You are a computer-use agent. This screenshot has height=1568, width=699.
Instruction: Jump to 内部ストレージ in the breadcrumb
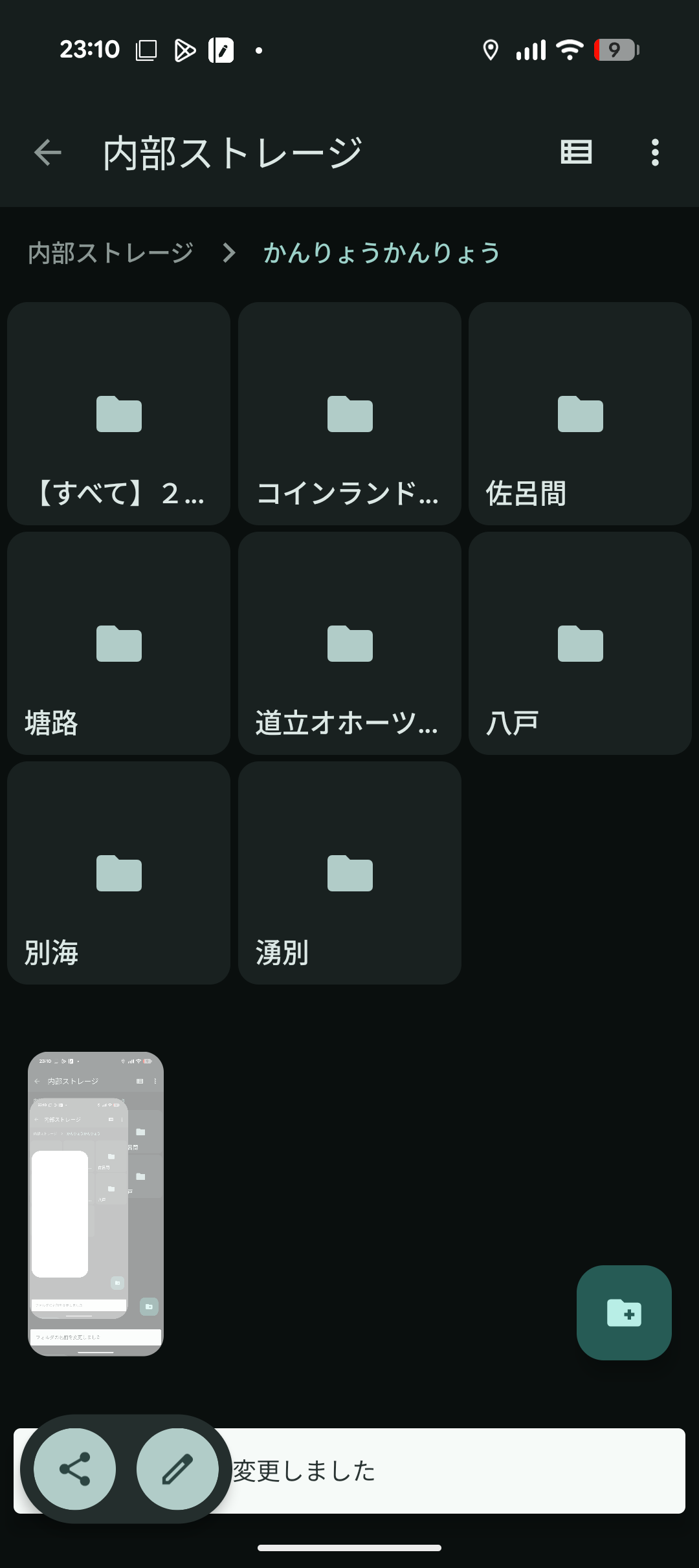click(x=111, y=253)
